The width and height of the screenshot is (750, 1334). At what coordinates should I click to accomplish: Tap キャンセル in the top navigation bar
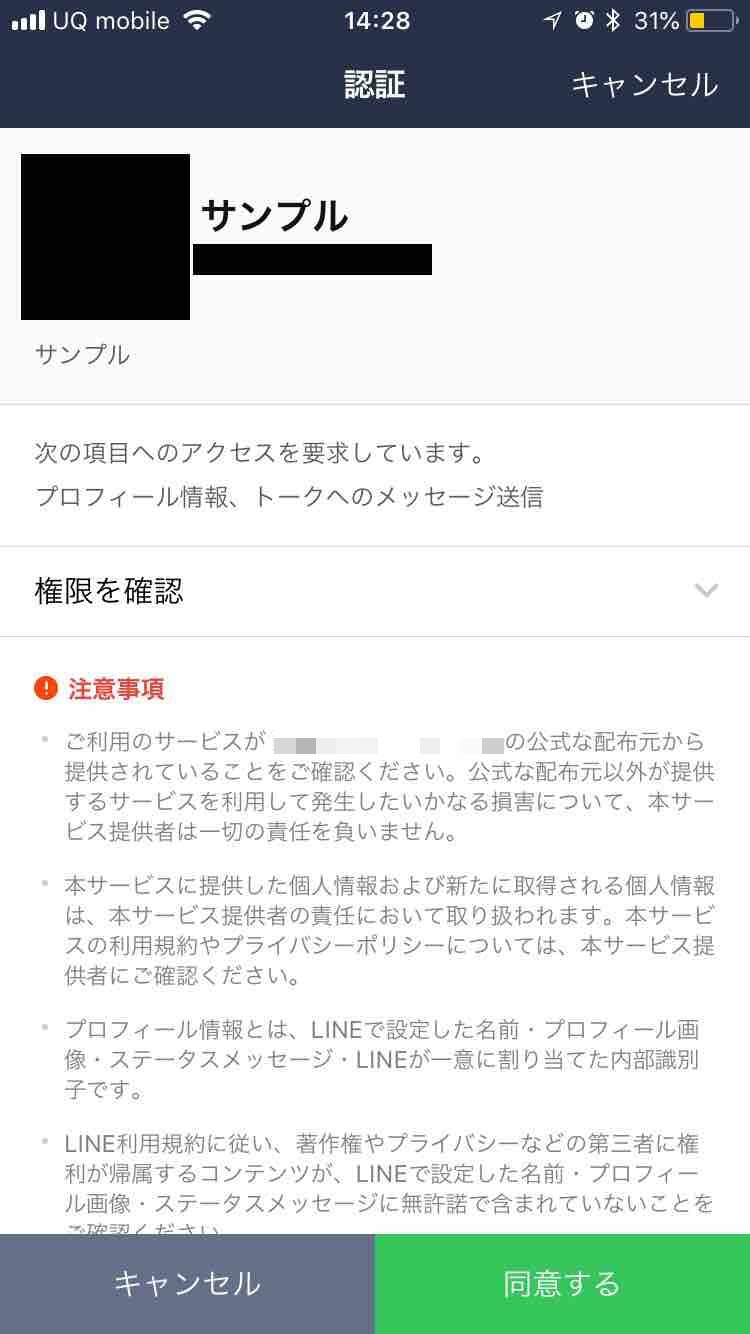click(x=644, y=85)
